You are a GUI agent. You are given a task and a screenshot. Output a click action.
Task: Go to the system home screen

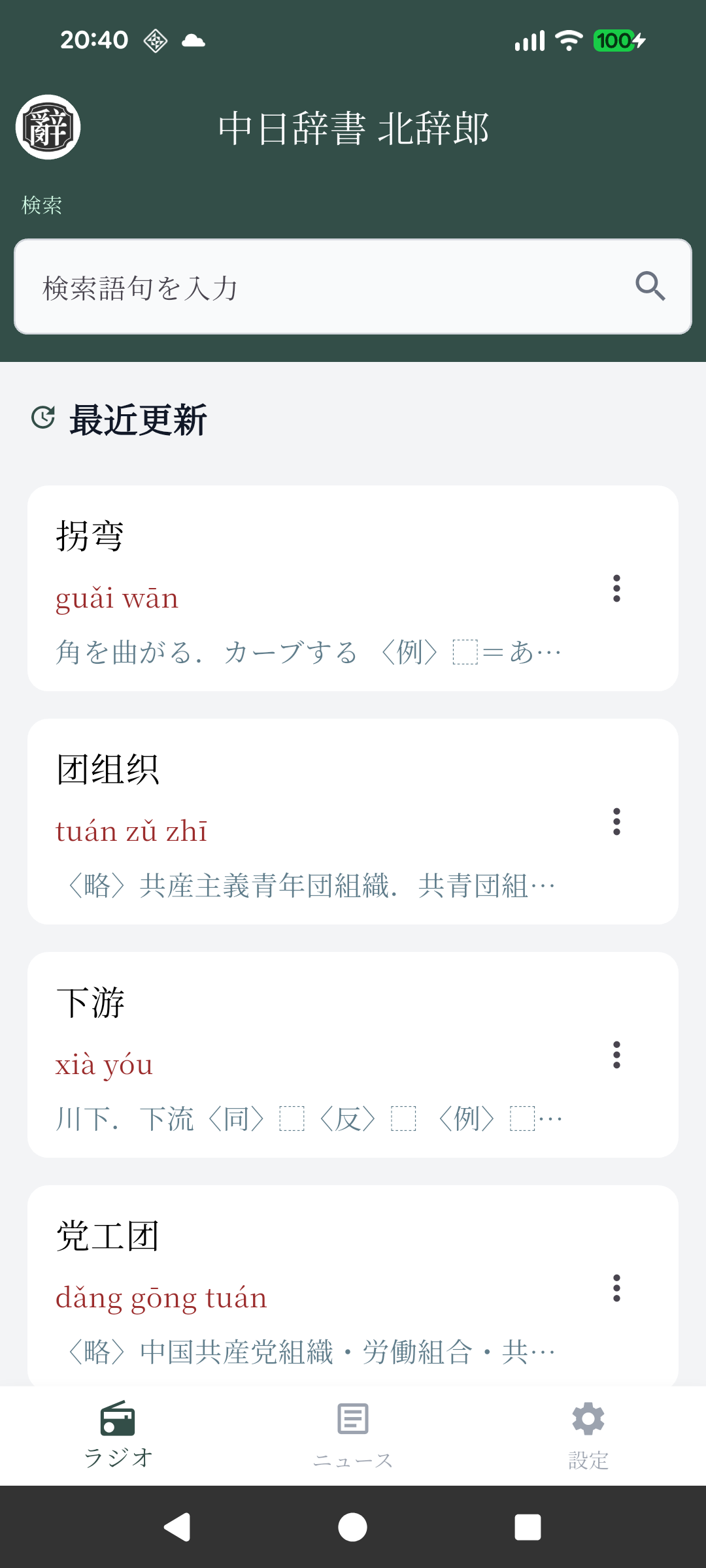click(353, 1527)
